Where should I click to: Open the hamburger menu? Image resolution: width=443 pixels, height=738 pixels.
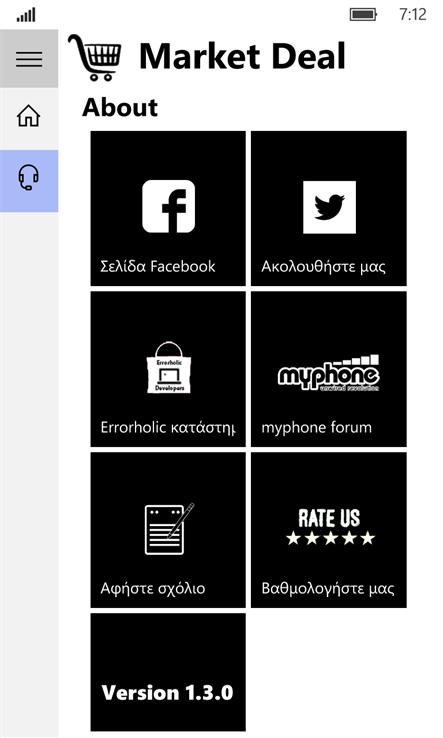[29, 59]
